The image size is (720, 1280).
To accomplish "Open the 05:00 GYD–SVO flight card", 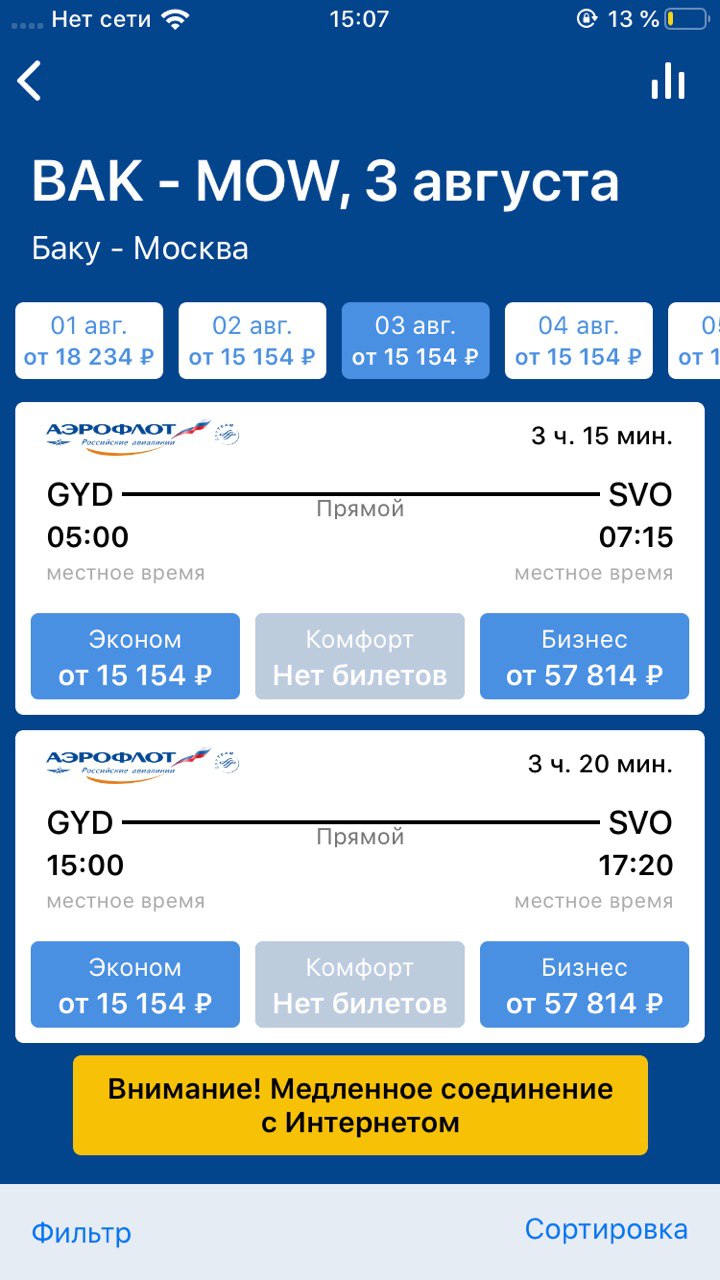I will click(360, 506).
